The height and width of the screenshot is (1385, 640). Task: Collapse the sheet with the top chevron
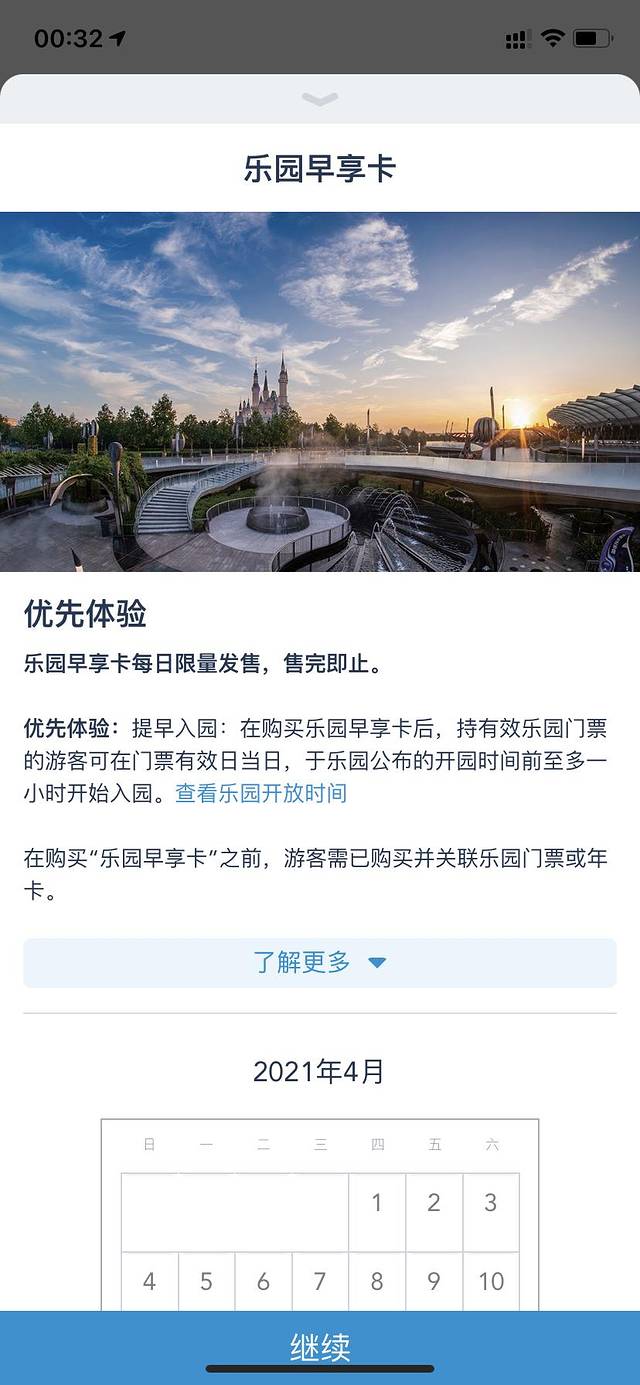point(320,99)
